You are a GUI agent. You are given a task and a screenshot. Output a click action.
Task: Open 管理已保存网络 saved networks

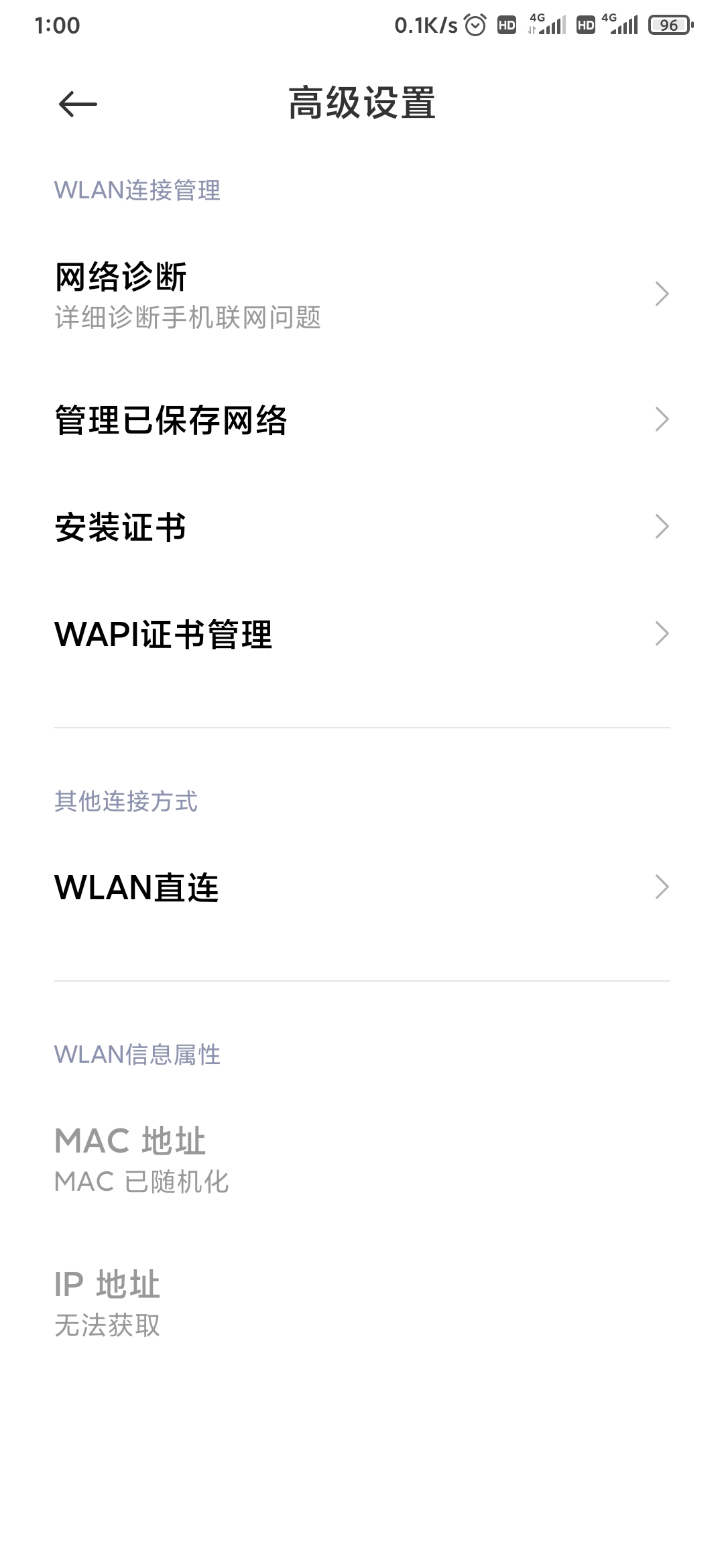point(362,419)
